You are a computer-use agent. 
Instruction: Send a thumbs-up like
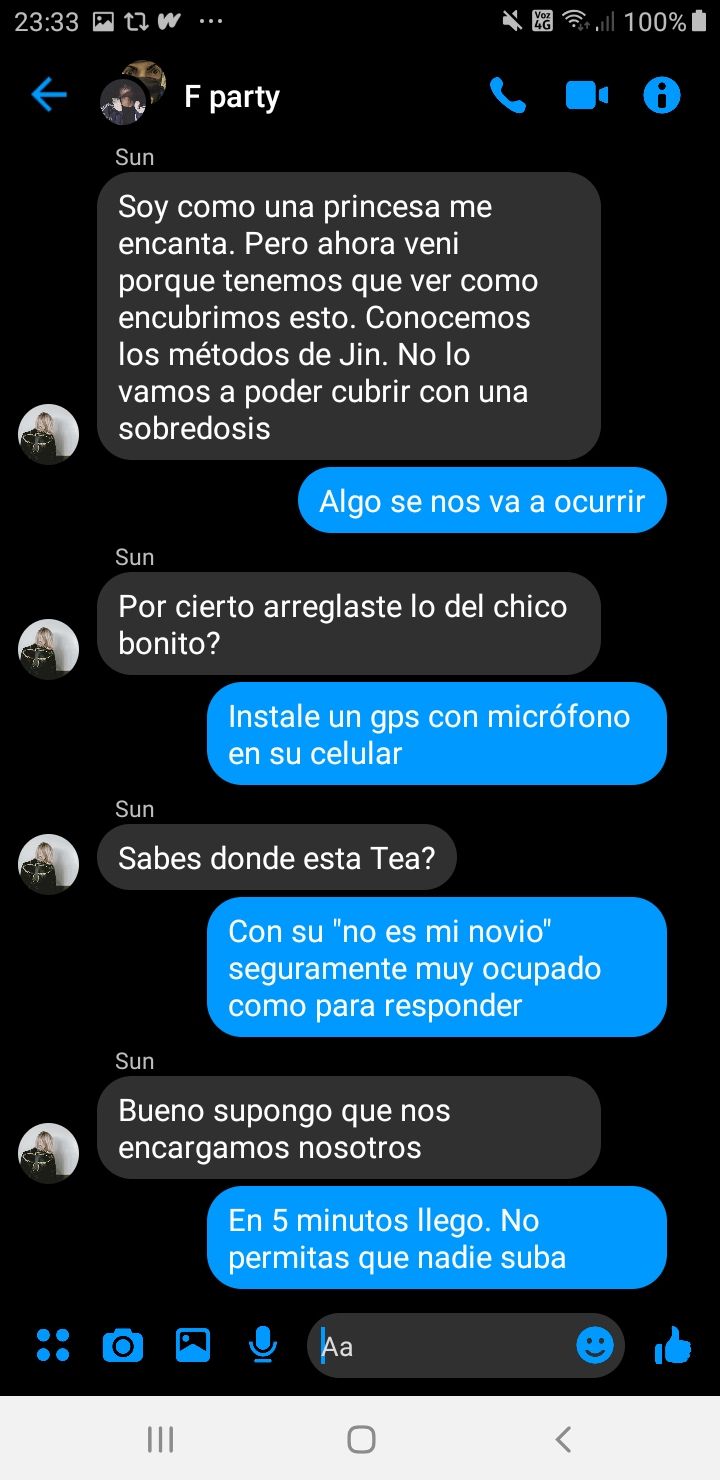pyautogui.click(x=673, y=1345)
